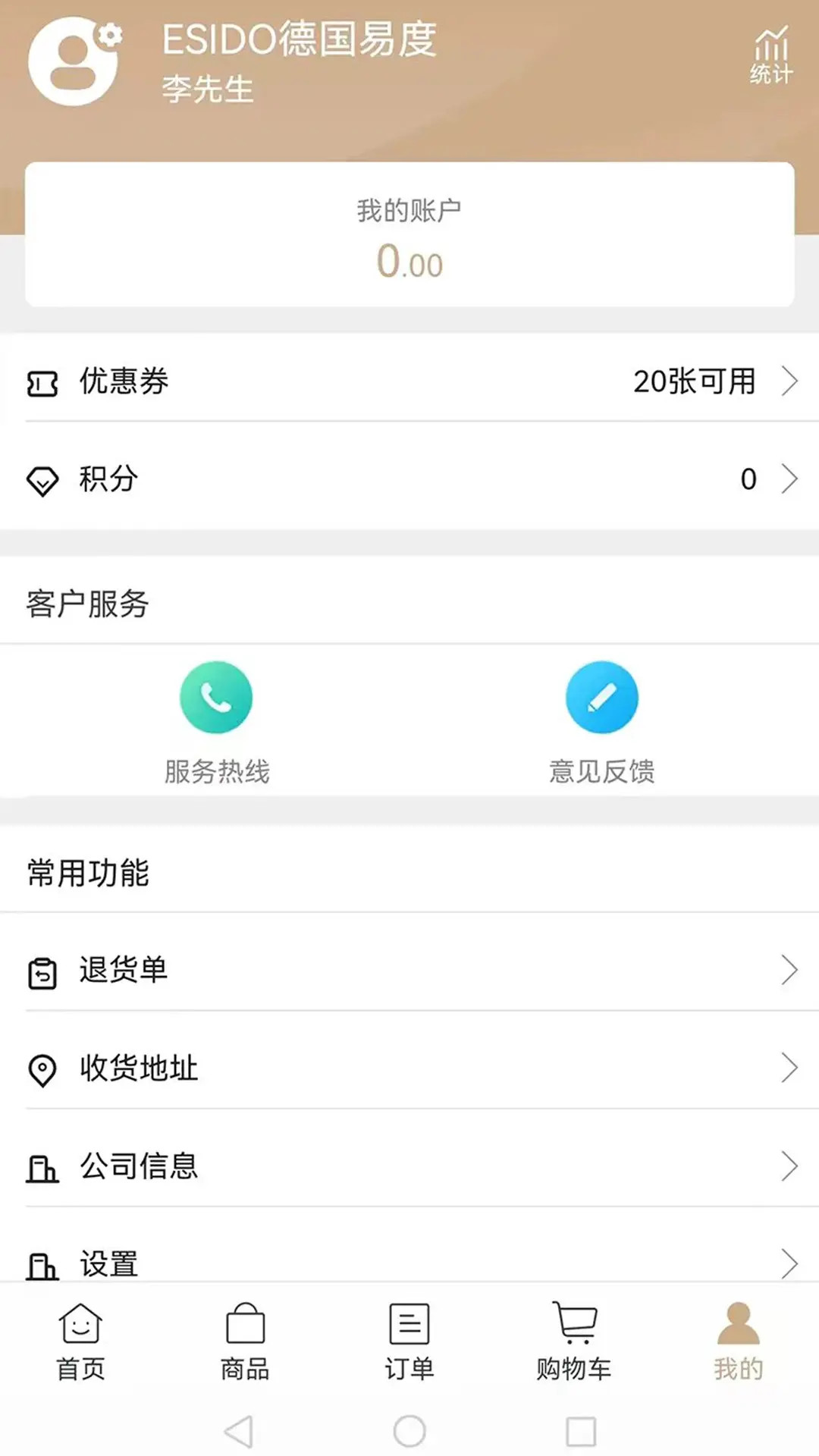Tap the 服务热线 phone icon
This screenshot has height=1456, width=819.
[x=217, y=697]
